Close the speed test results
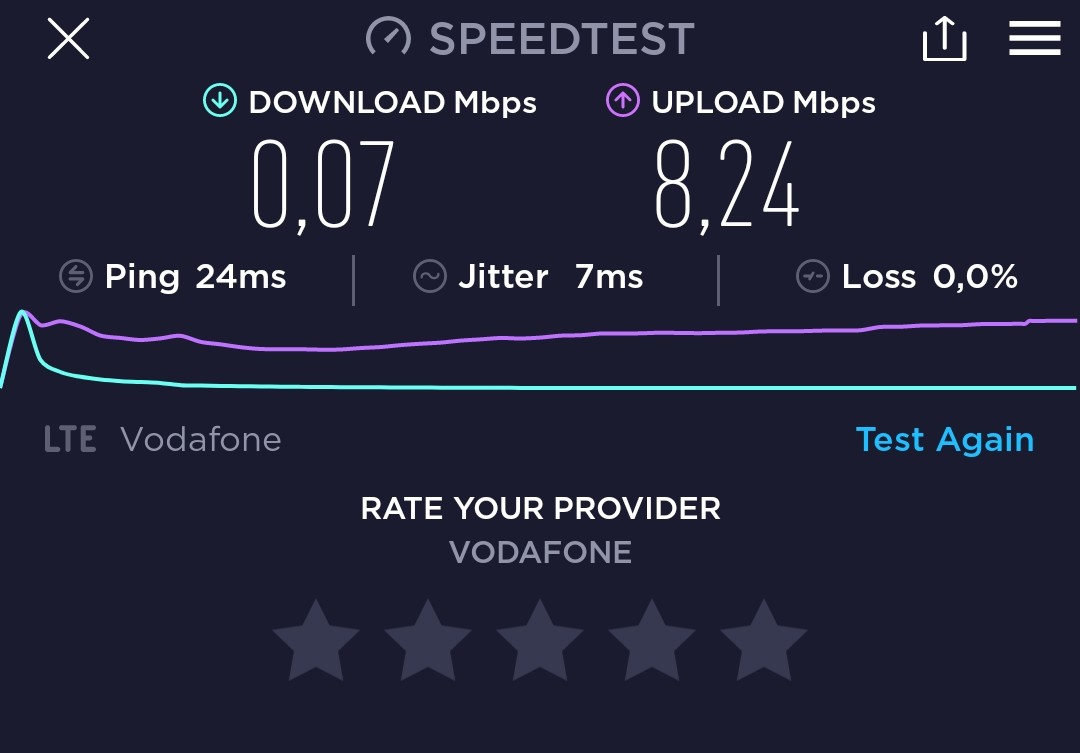Image resolution: width=1080 pixels, height=753 pixels. [x=69, y=39]
